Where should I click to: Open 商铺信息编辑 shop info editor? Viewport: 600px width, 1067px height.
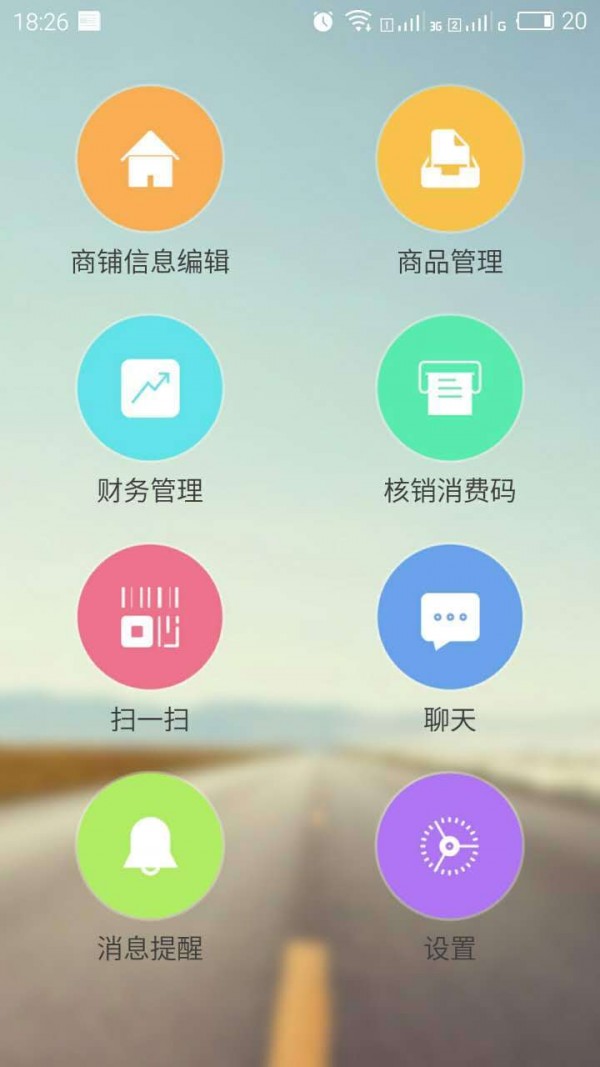(x=150, y=160)
